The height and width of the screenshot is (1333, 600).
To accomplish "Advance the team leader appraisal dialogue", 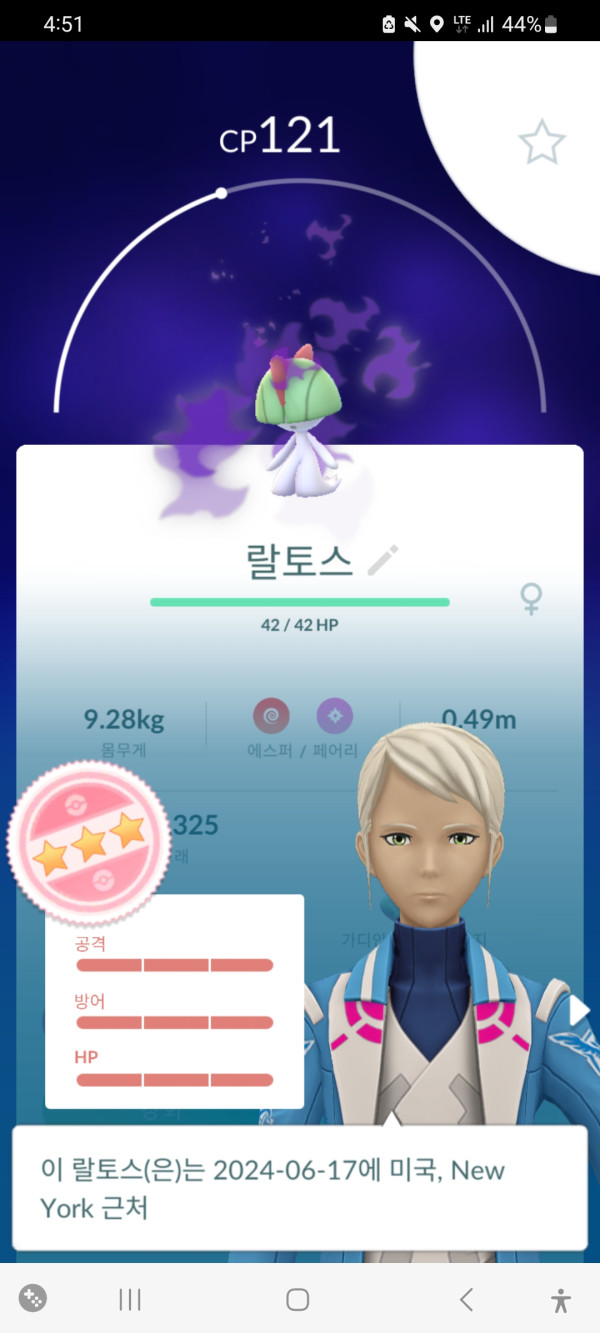I will click(299, 1188).
